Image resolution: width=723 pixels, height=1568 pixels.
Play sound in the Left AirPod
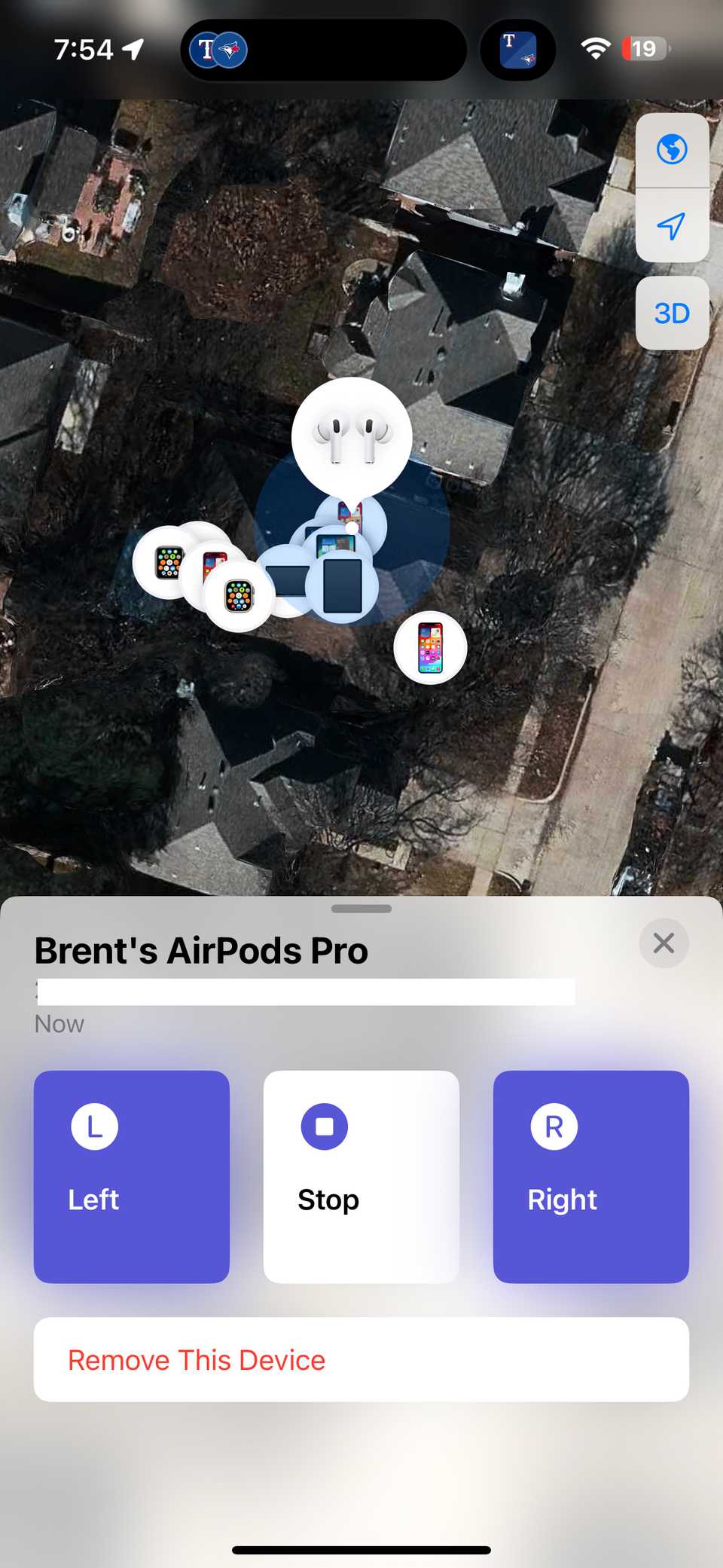point(131,1176)
